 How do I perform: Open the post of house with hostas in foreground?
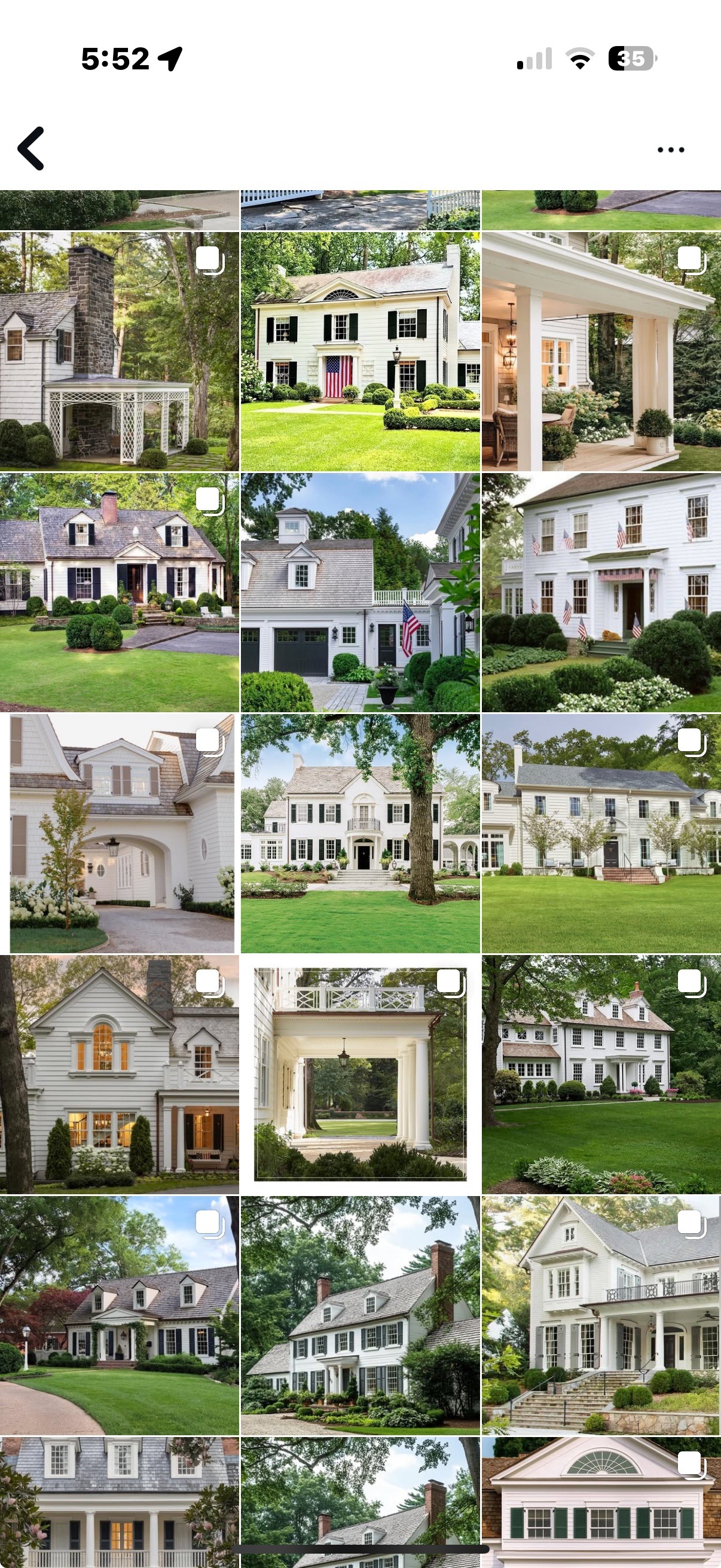point(600,1075)
